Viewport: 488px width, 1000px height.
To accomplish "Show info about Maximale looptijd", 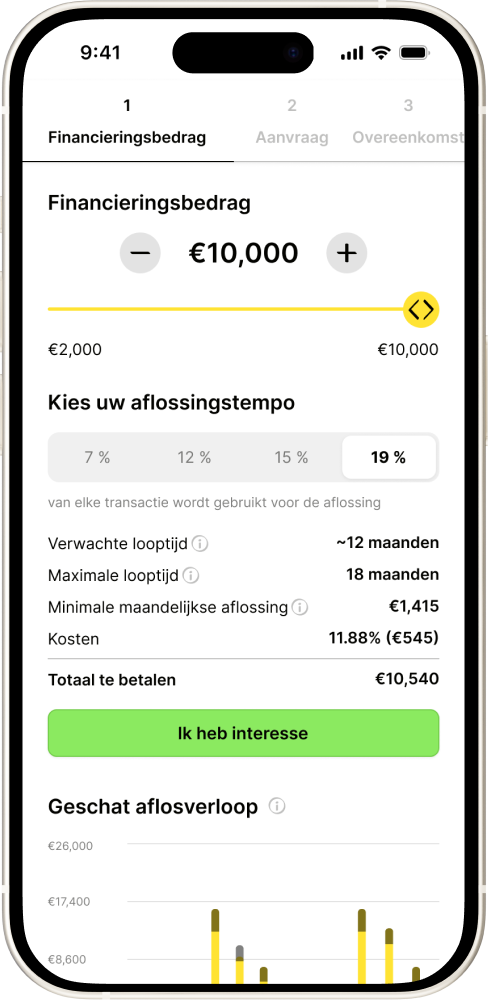I will (x=191, y=575).
